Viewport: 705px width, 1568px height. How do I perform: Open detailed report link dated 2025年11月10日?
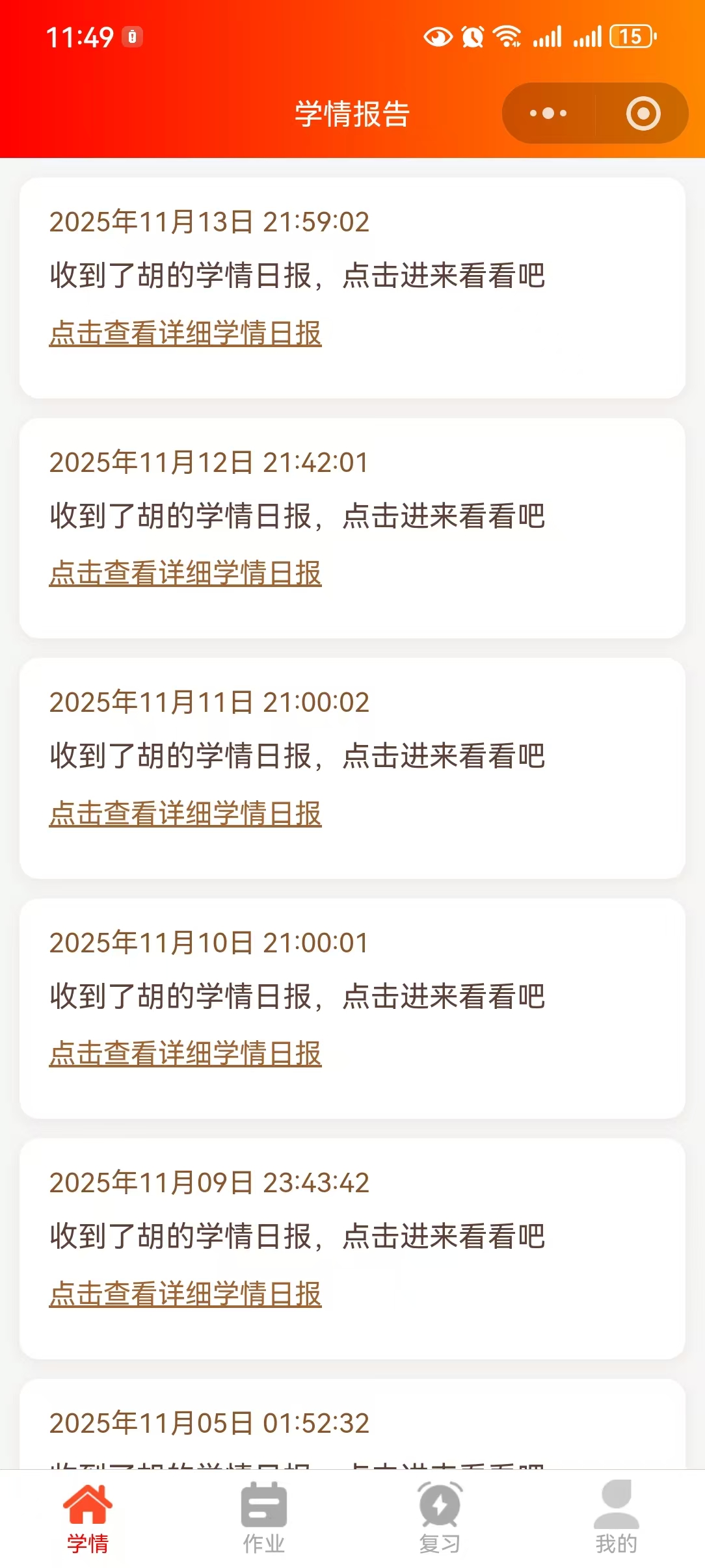click(x=185, y=1054)
